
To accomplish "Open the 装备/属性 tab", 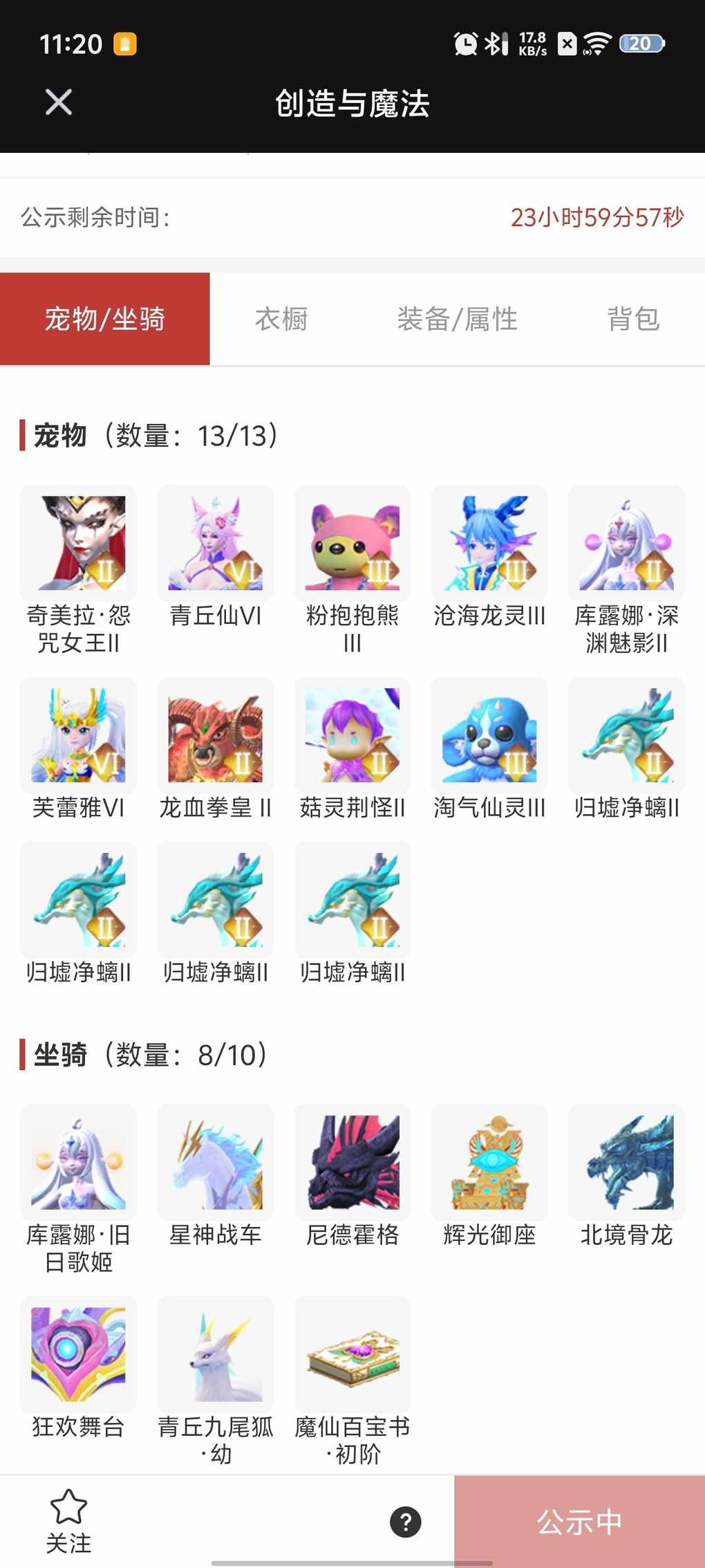I will (x=457, y=319).
